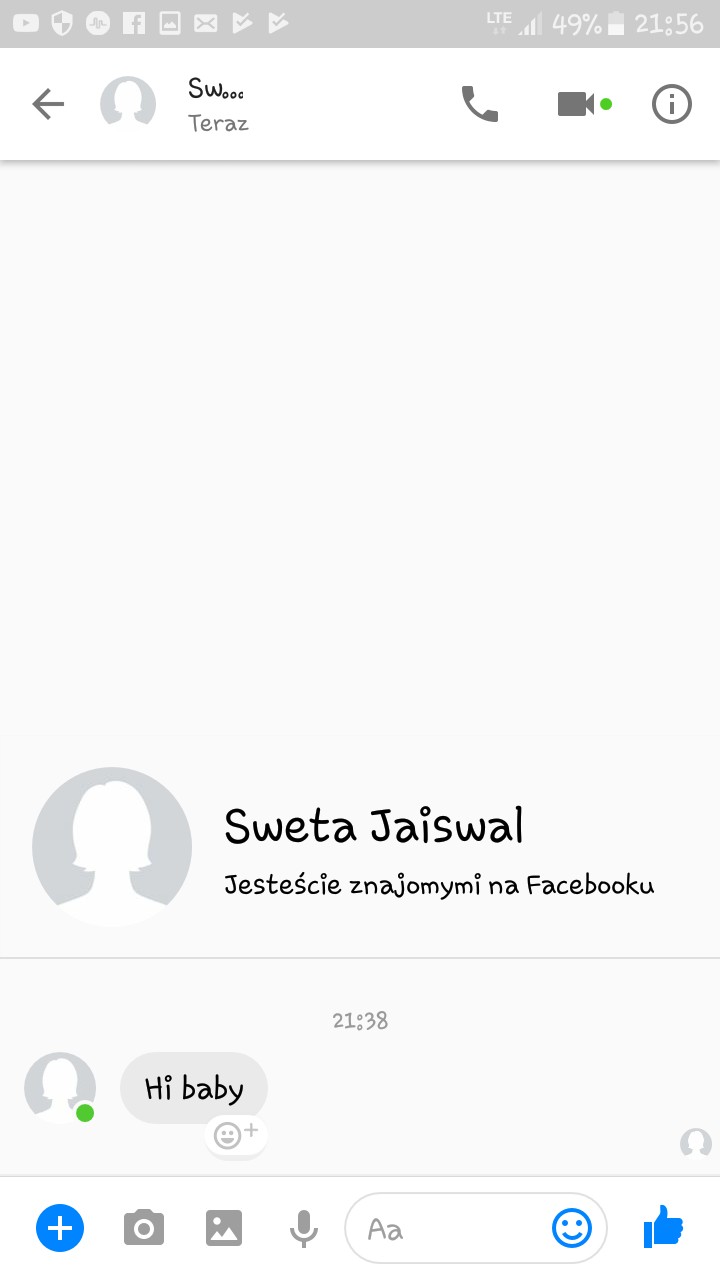Open conversation info details
Image resolution: width=720 pixels, height=1280 pixels.
point(672,104)
